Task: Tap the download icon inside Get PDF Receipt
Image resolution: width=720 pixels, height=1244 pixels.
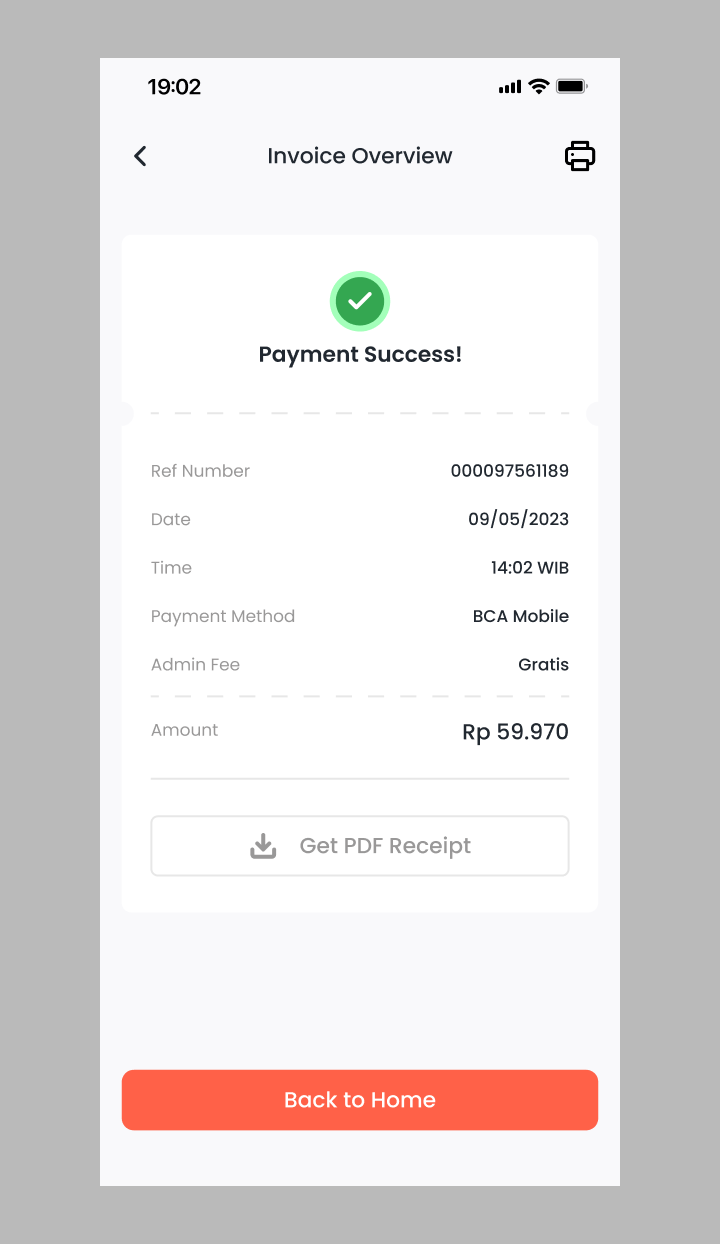Action: tap(263, 845)
